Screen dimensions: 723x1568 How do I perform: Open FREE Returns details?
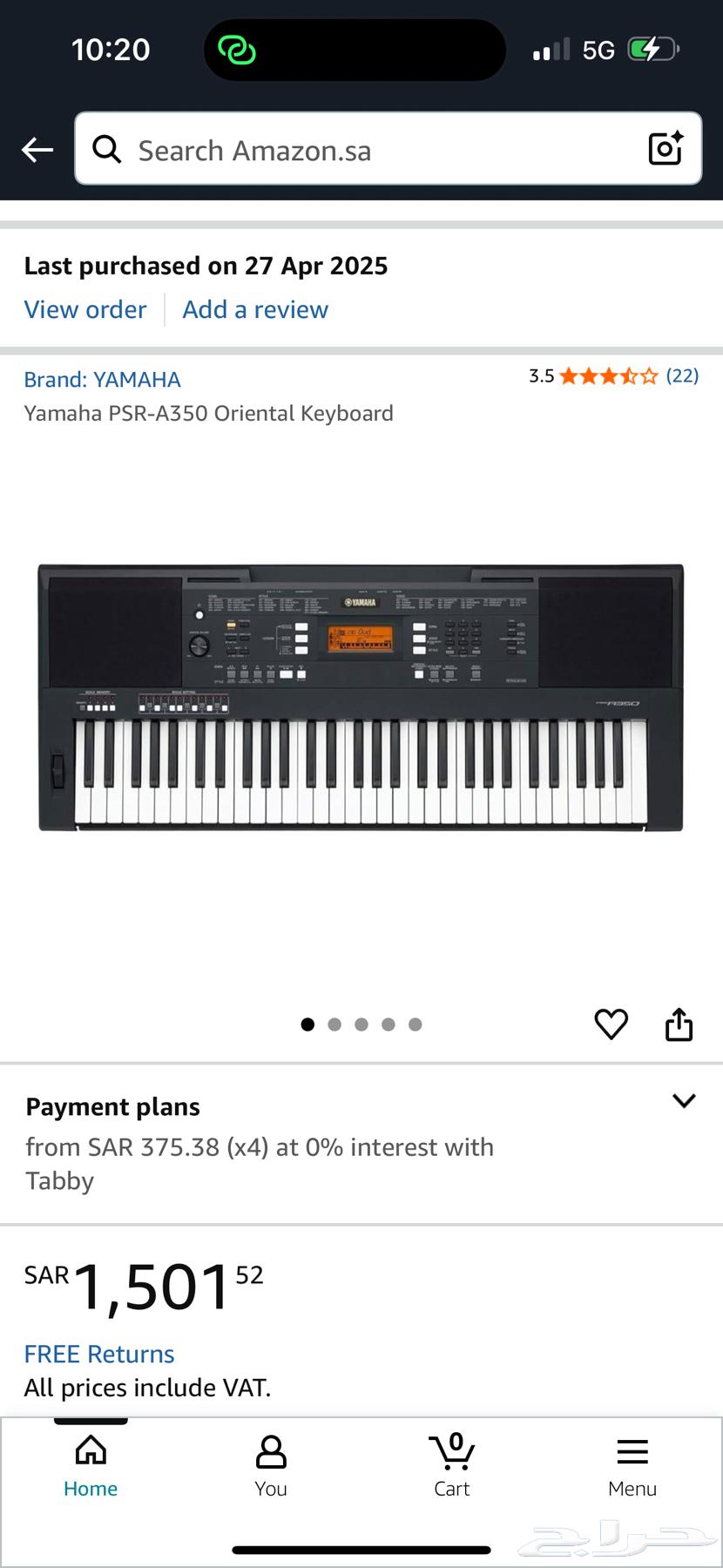[x=99, y=1354]
